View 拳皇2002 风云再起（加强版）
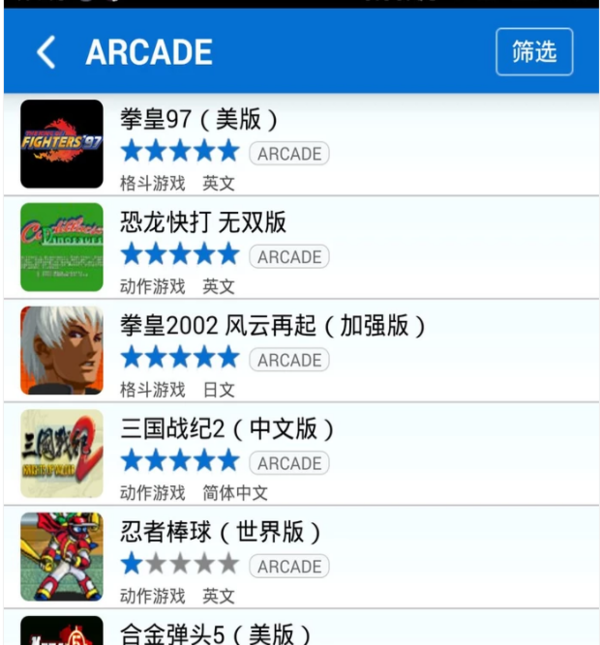This screenshot has width=600, height=645. pyautogui.click(x=300, y=352)
